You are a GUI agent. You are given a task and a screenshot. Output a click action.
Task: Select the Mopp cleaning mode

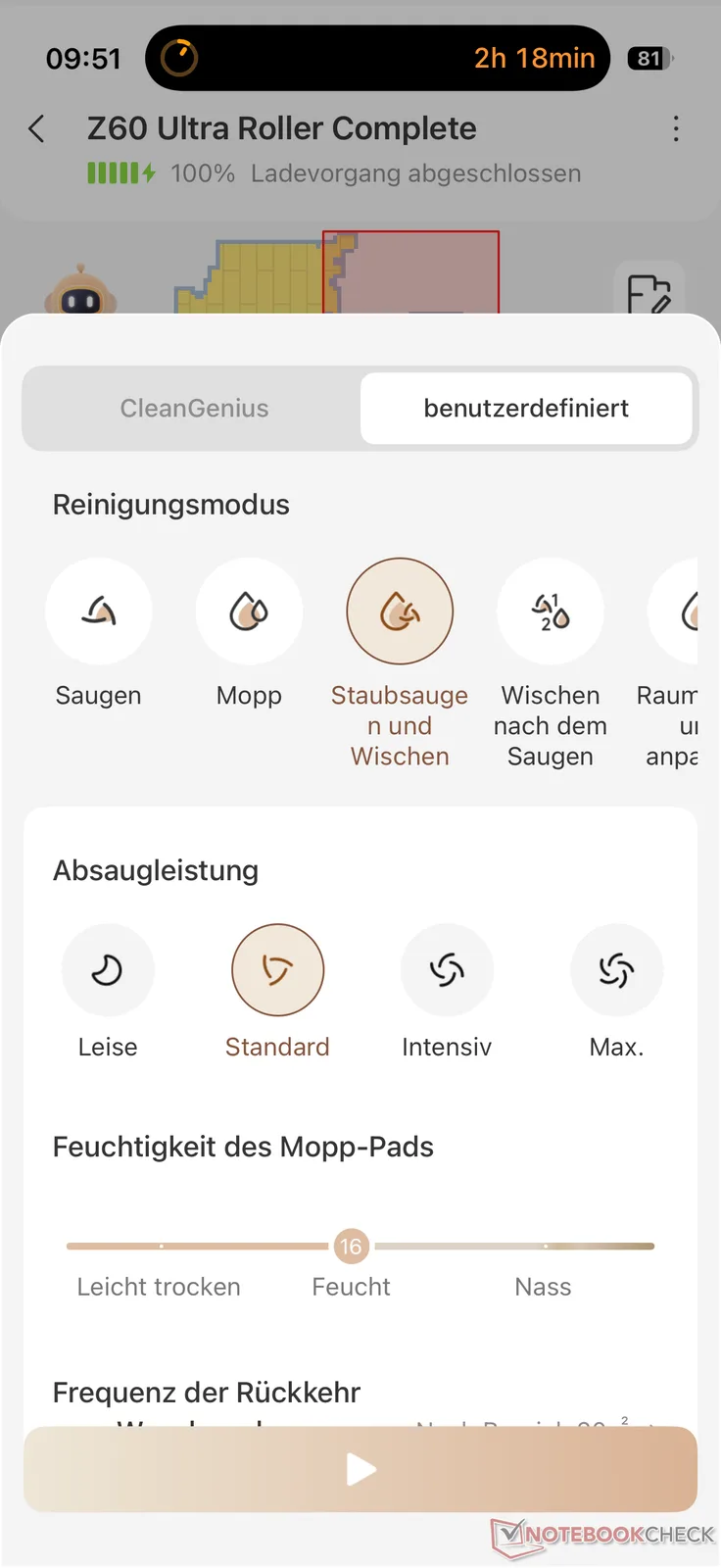coord(249,612)
